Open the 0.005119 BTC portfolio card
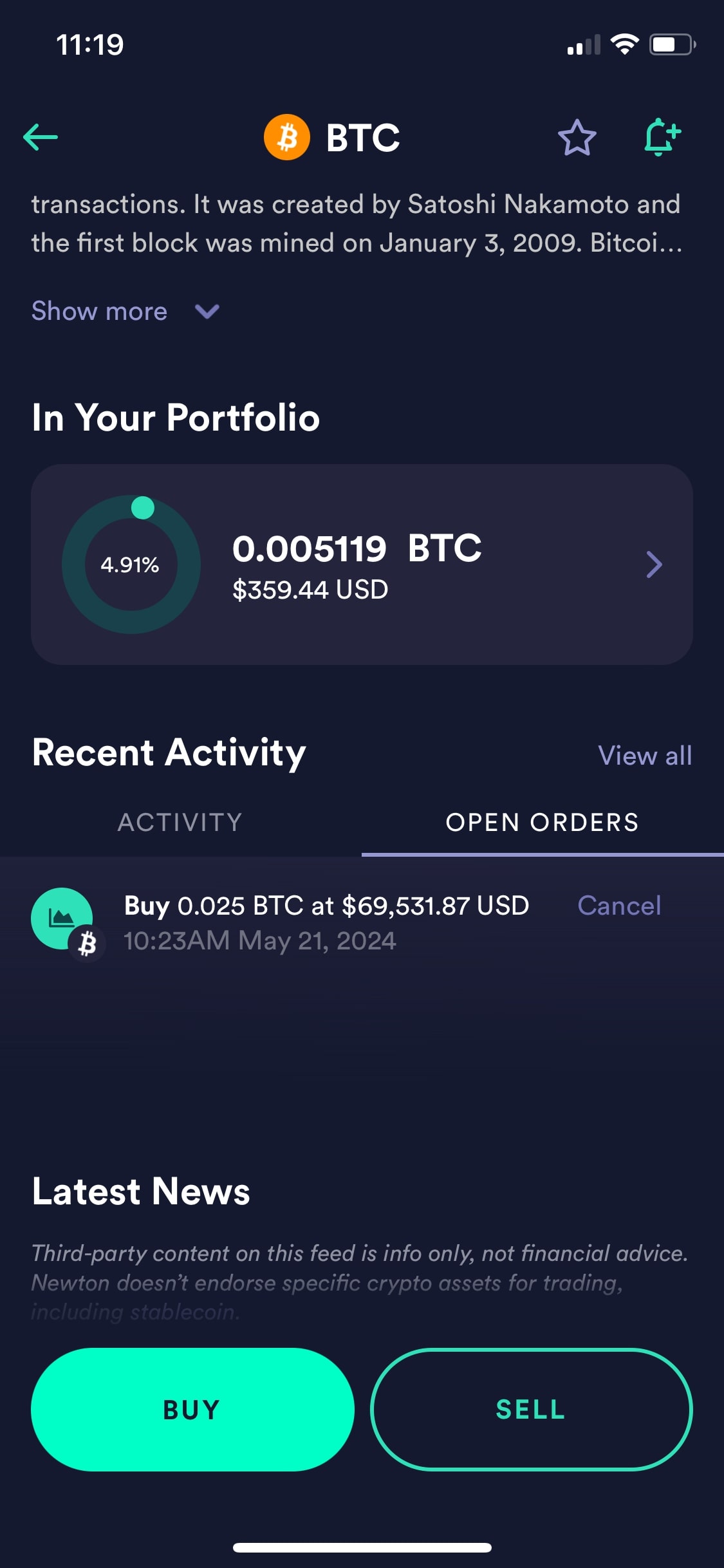Viewport: 724px width, 1568px height. 362,565
